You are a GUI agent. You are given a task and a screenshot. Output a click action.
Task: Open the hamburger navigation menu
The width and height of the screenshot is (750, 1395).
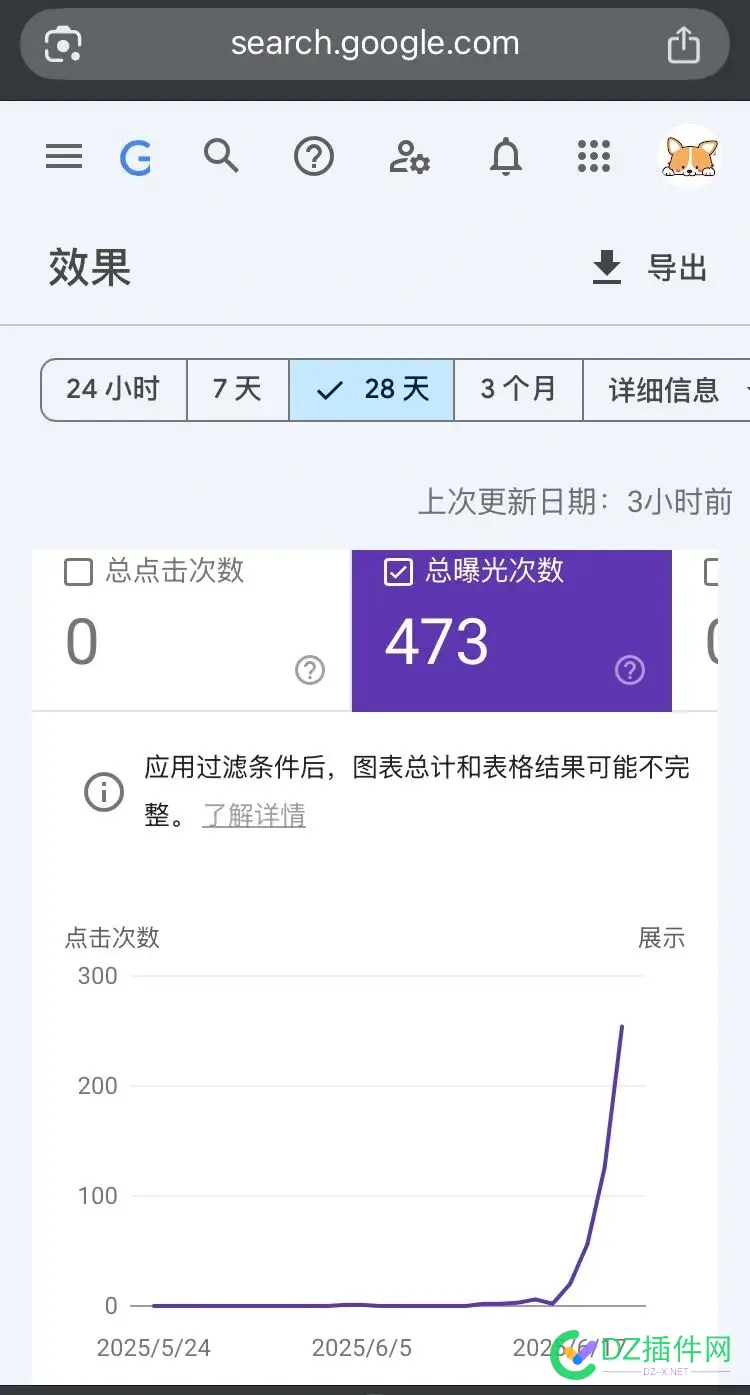pos(64,156)
